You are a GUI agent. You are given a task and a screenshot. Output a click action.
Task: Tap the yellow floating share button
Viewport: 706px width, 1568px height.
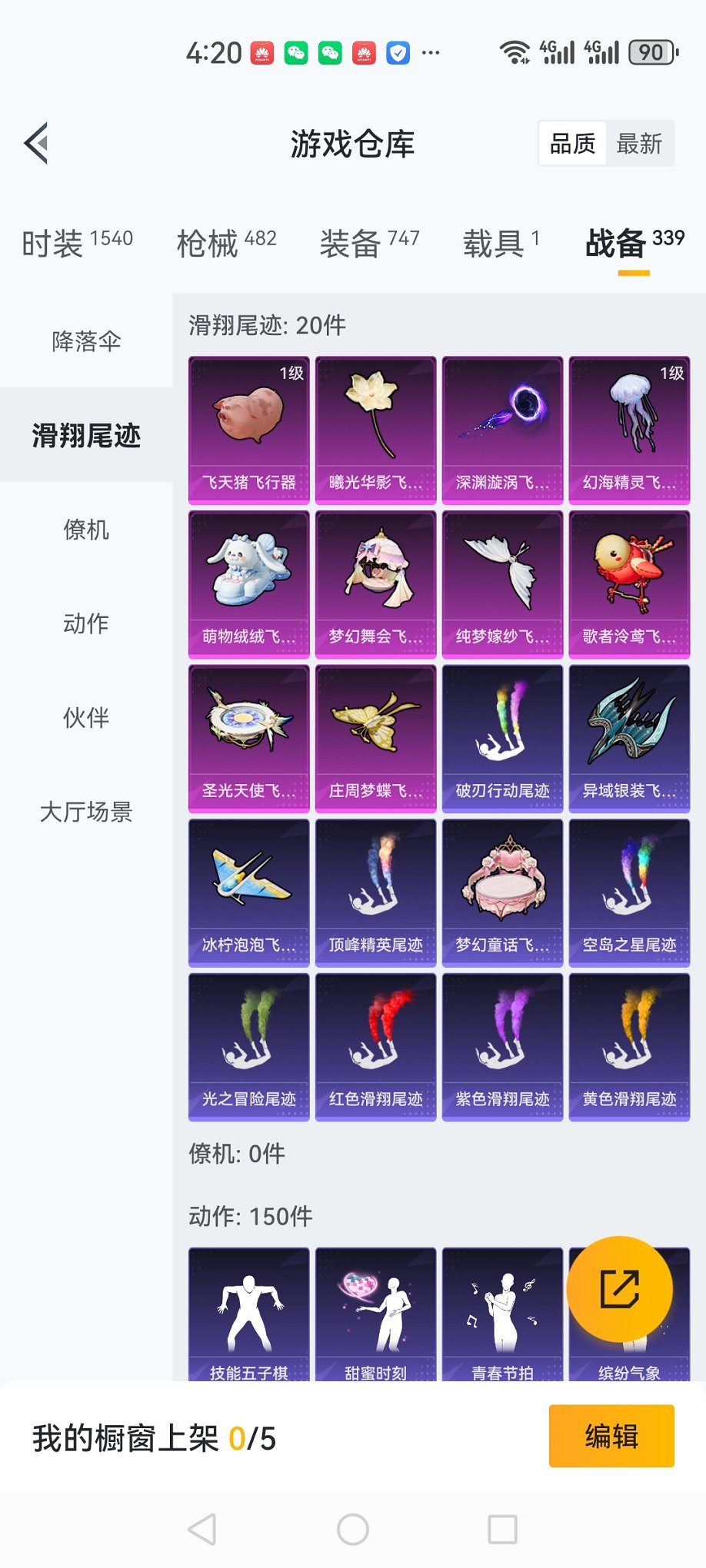click(619, 1289)
